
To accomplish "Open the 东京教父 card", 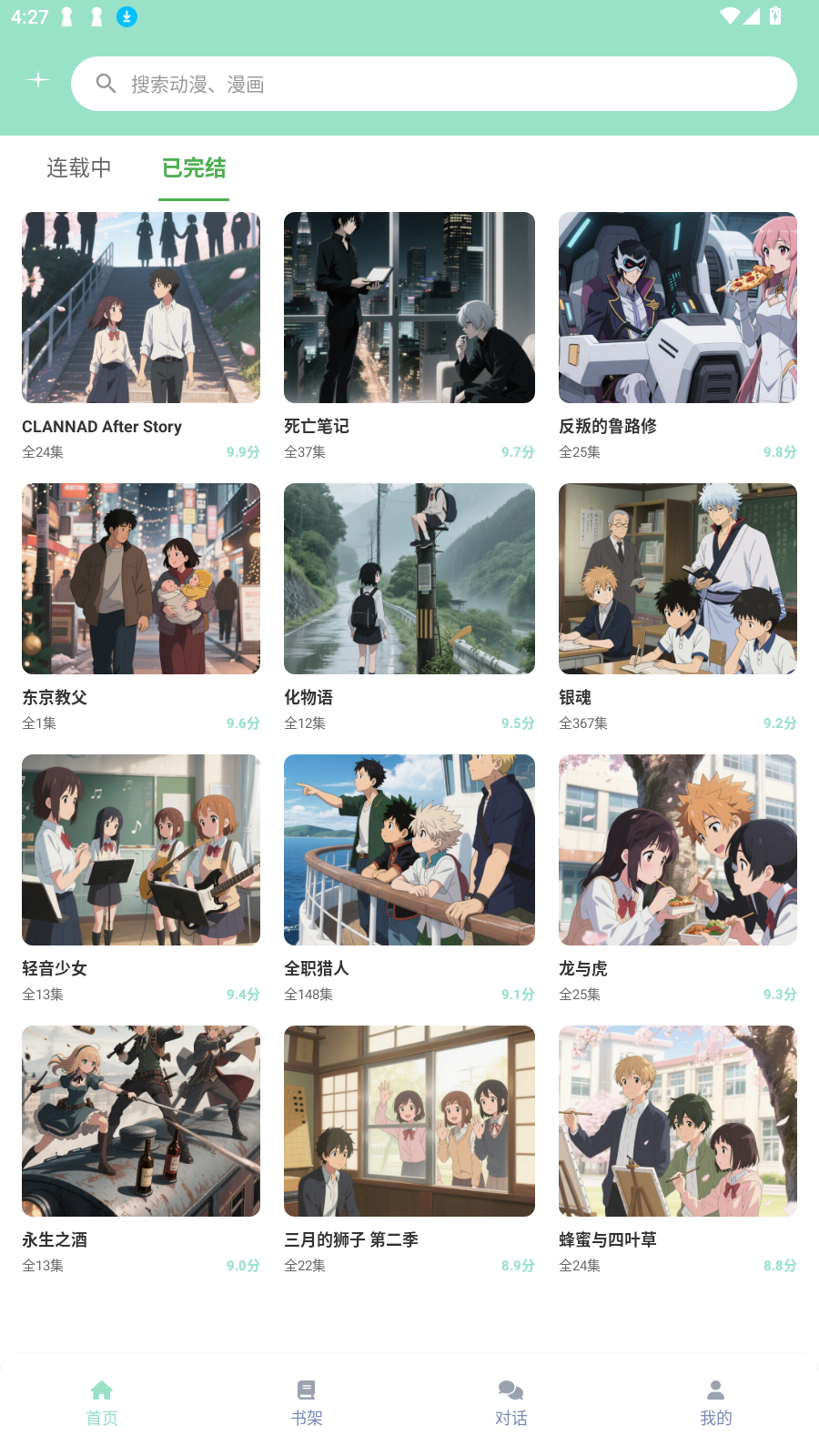I will coord(141,580).
